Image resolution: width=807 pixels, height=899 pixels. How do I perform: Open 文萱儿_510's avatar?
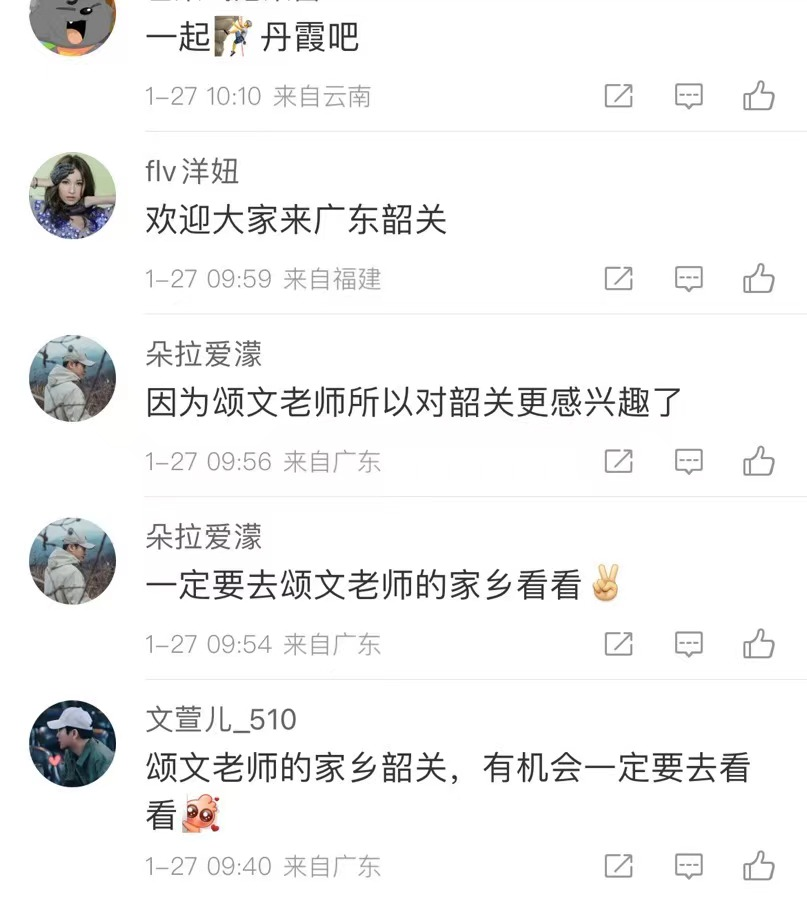click(73, 743)
